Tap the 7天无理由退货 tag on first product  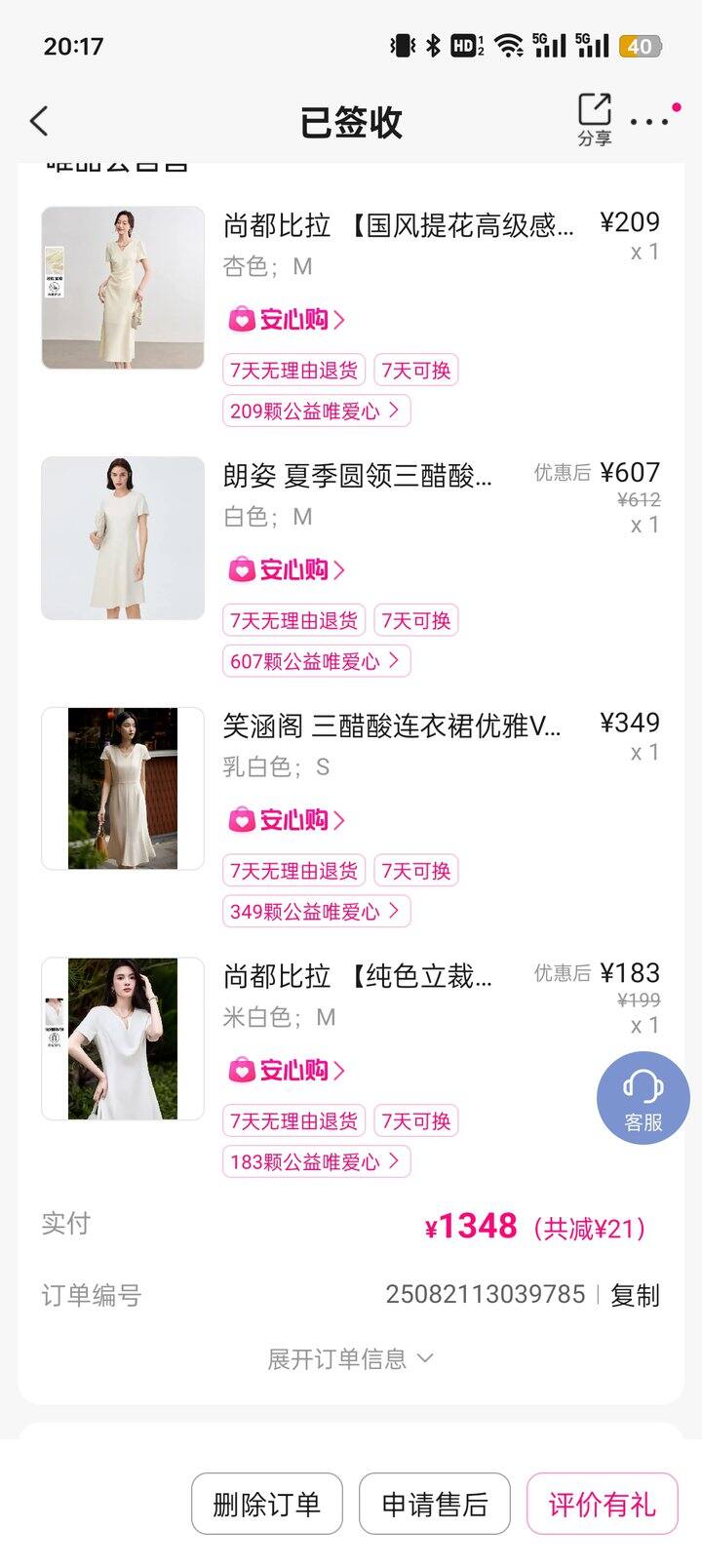(x=293, y=370)
